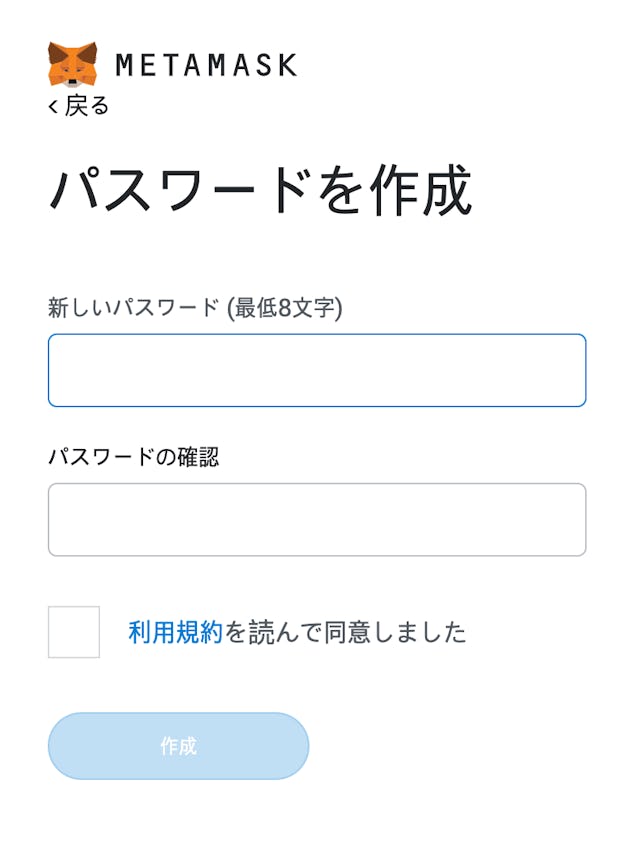Open the 利用規約 link
Screen dimensions: 630x850
point(175,632)
